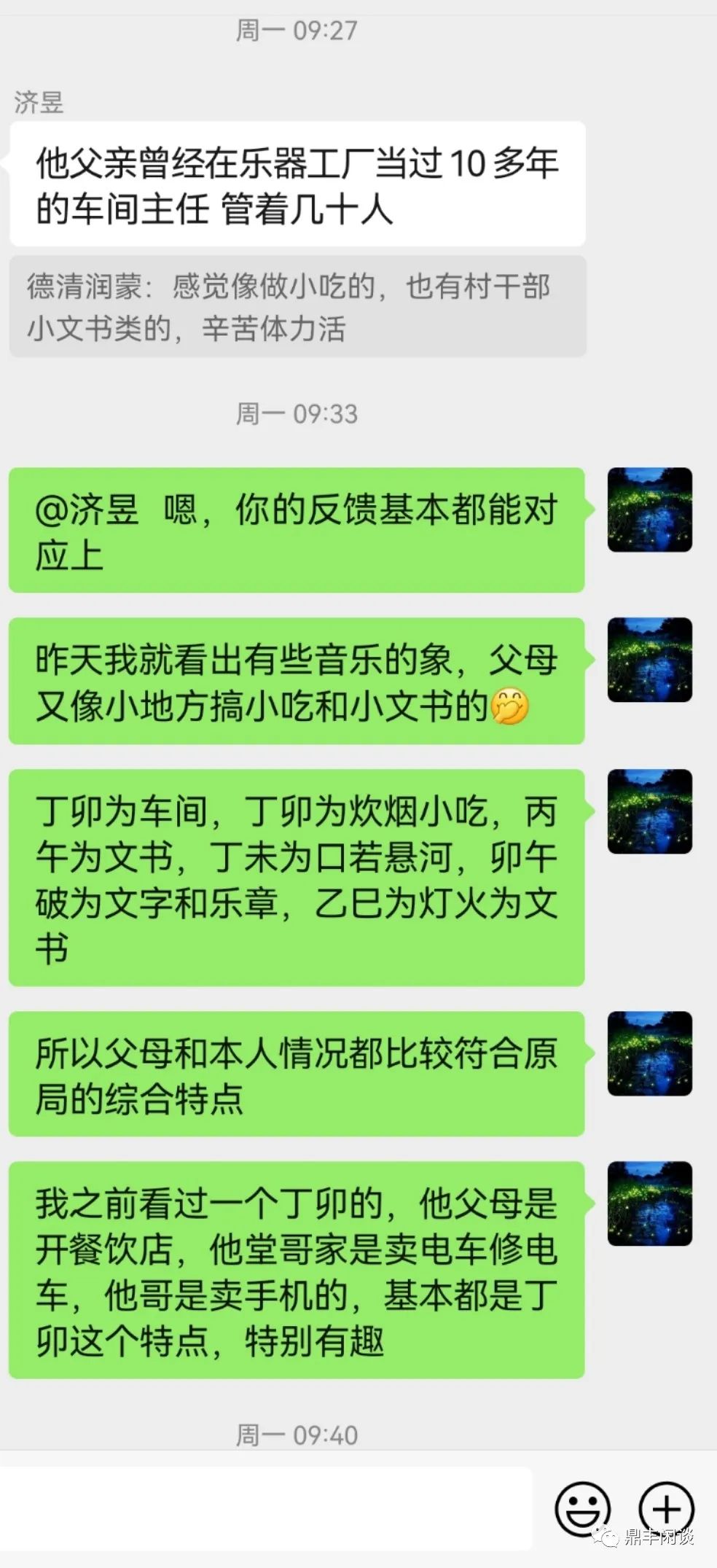Open the plus attachments menu
The width and height of the screenshot is (717, 1568).
666,1508
